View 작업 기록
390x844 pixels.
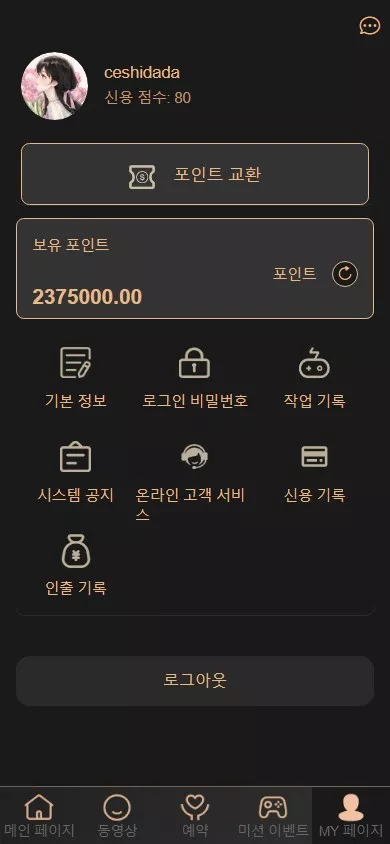pos(314,378)
